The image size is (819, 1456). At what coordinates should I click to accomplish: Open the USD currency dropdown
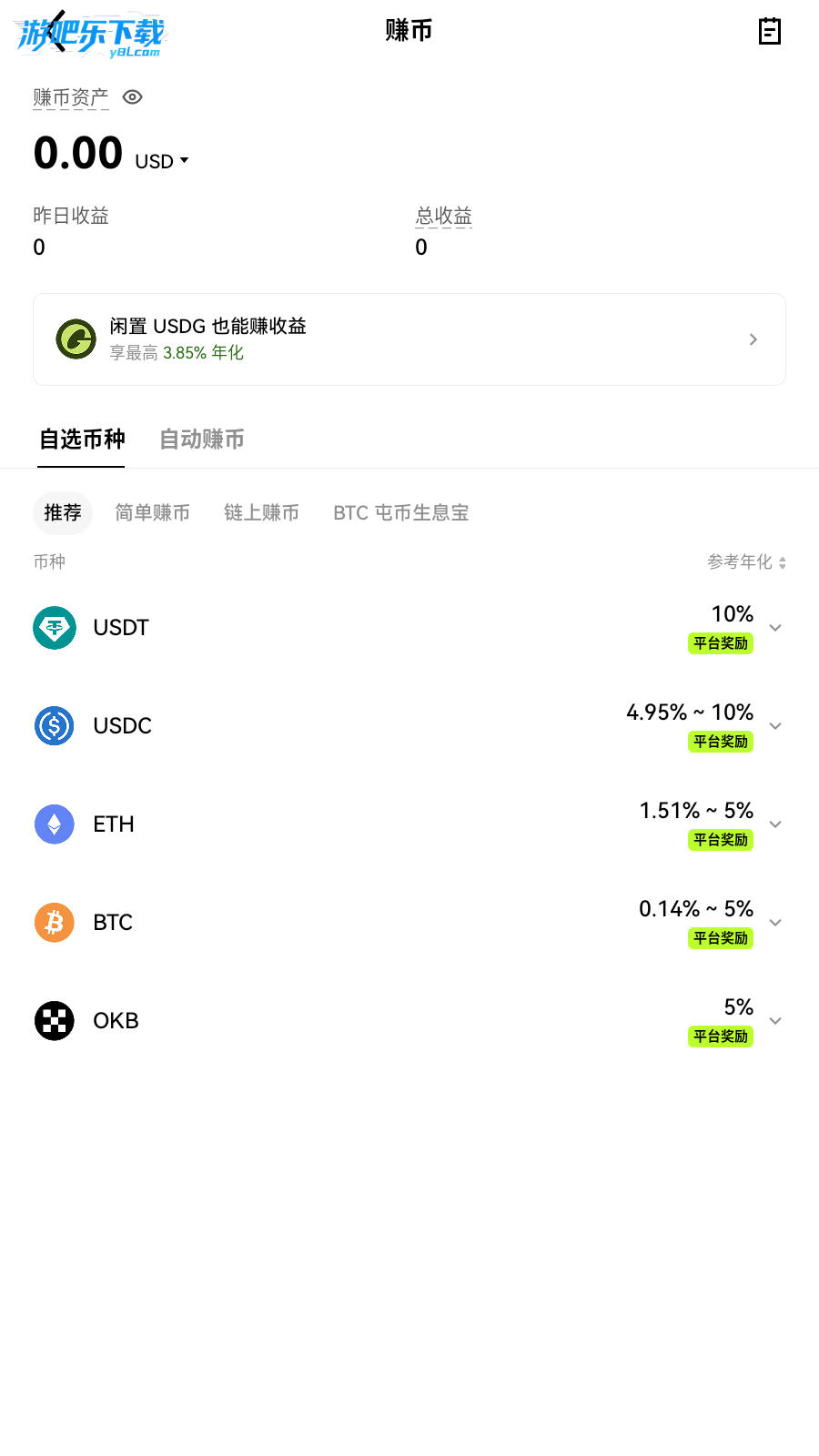click(x=162, y=161)
